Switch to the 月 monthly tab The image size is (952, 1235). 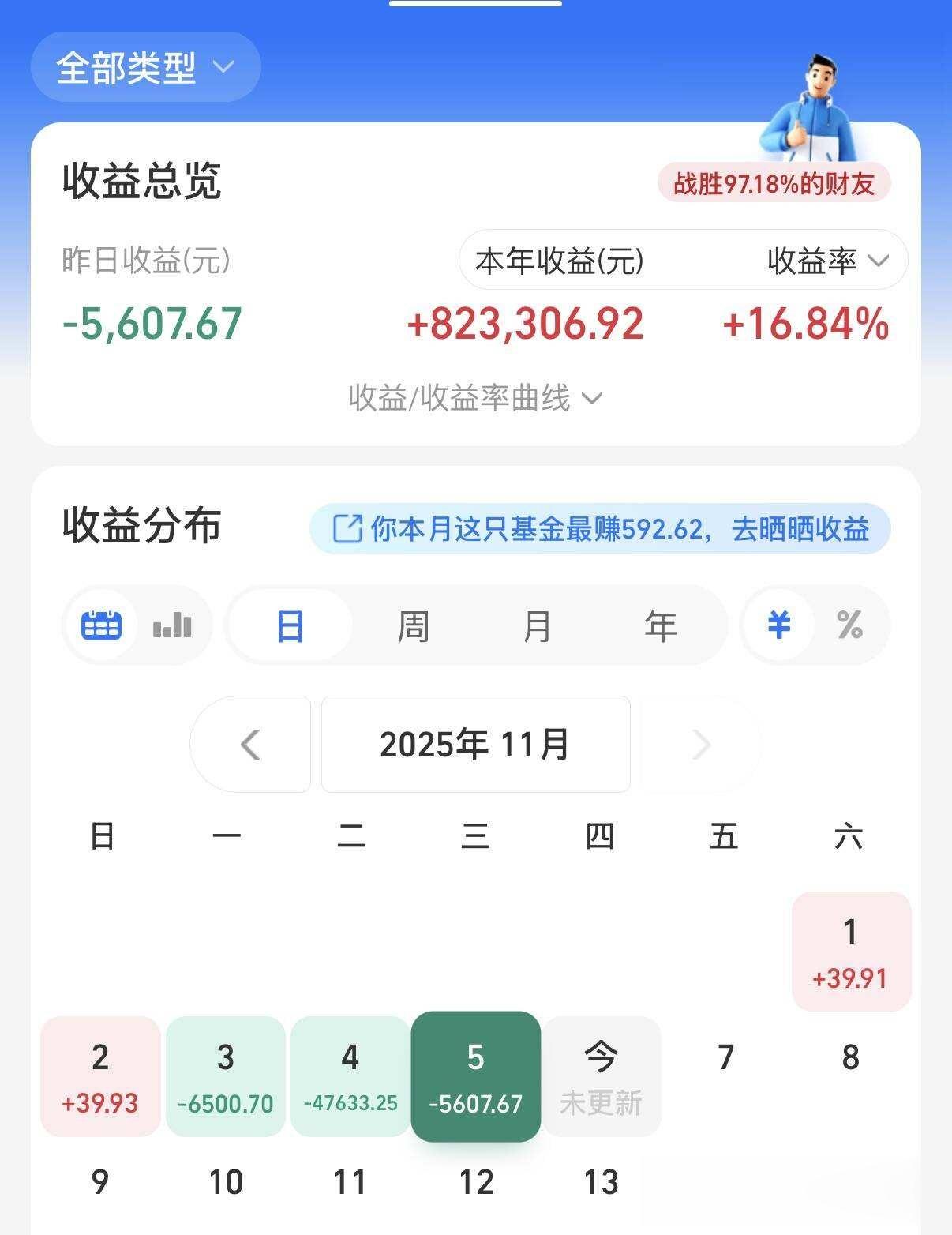(x=537, y=626)
